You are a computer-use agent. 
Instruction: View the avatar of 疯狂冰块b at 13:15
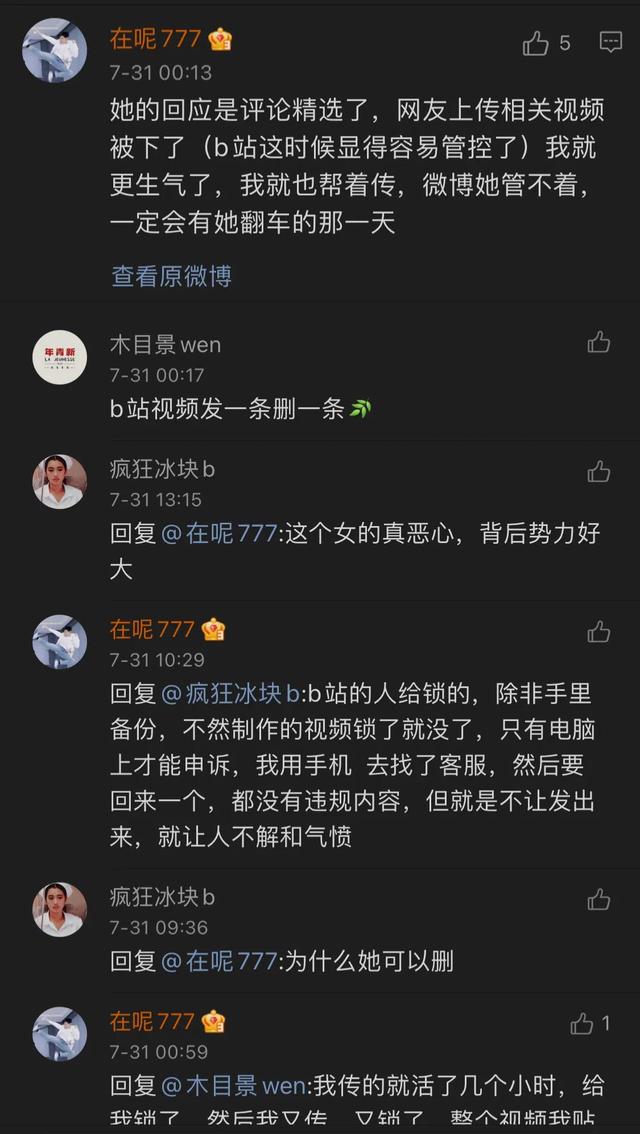point(59,481)
